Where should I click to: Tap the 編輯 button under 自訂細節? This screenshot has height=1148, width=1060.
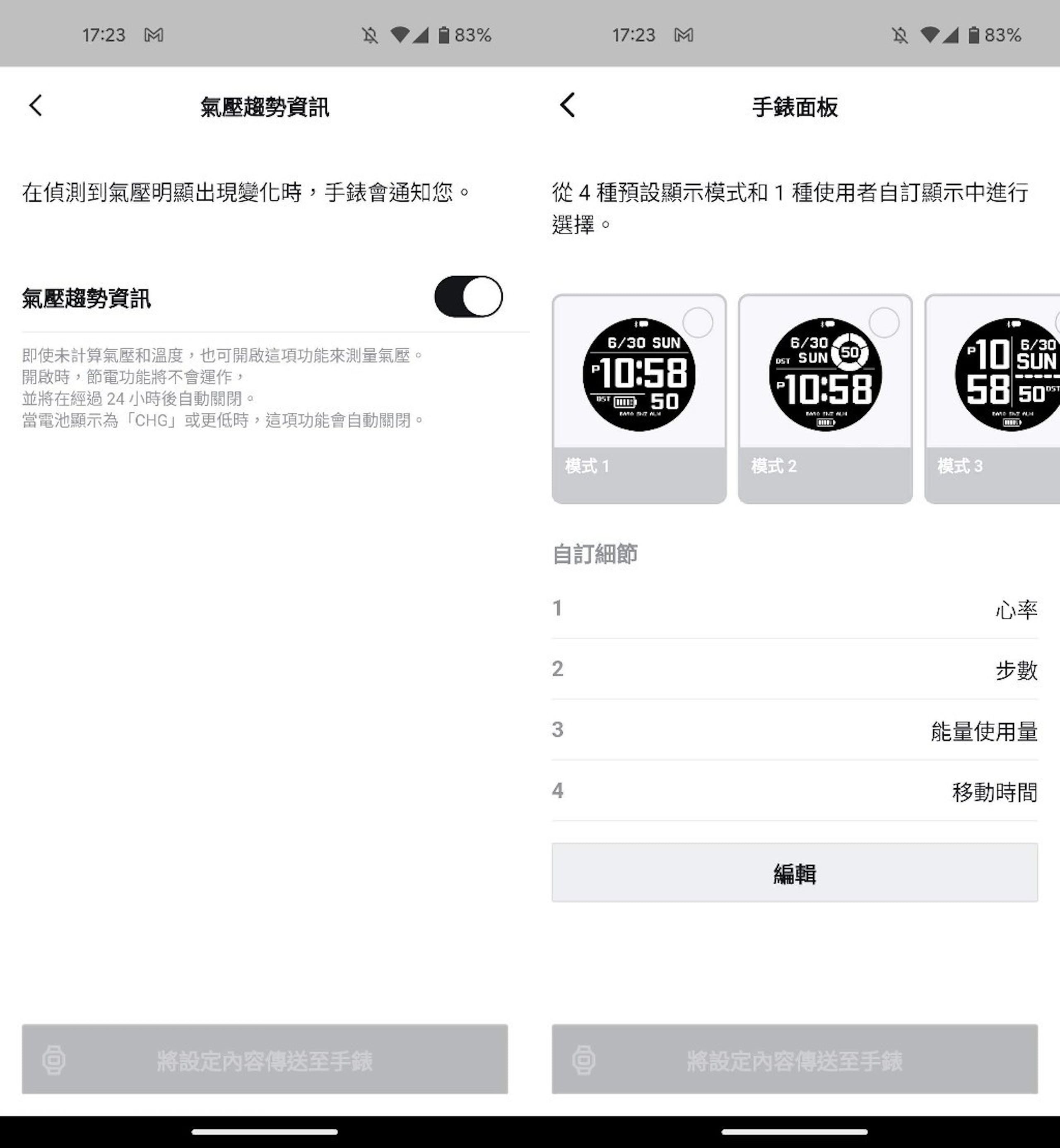(795, 872)
